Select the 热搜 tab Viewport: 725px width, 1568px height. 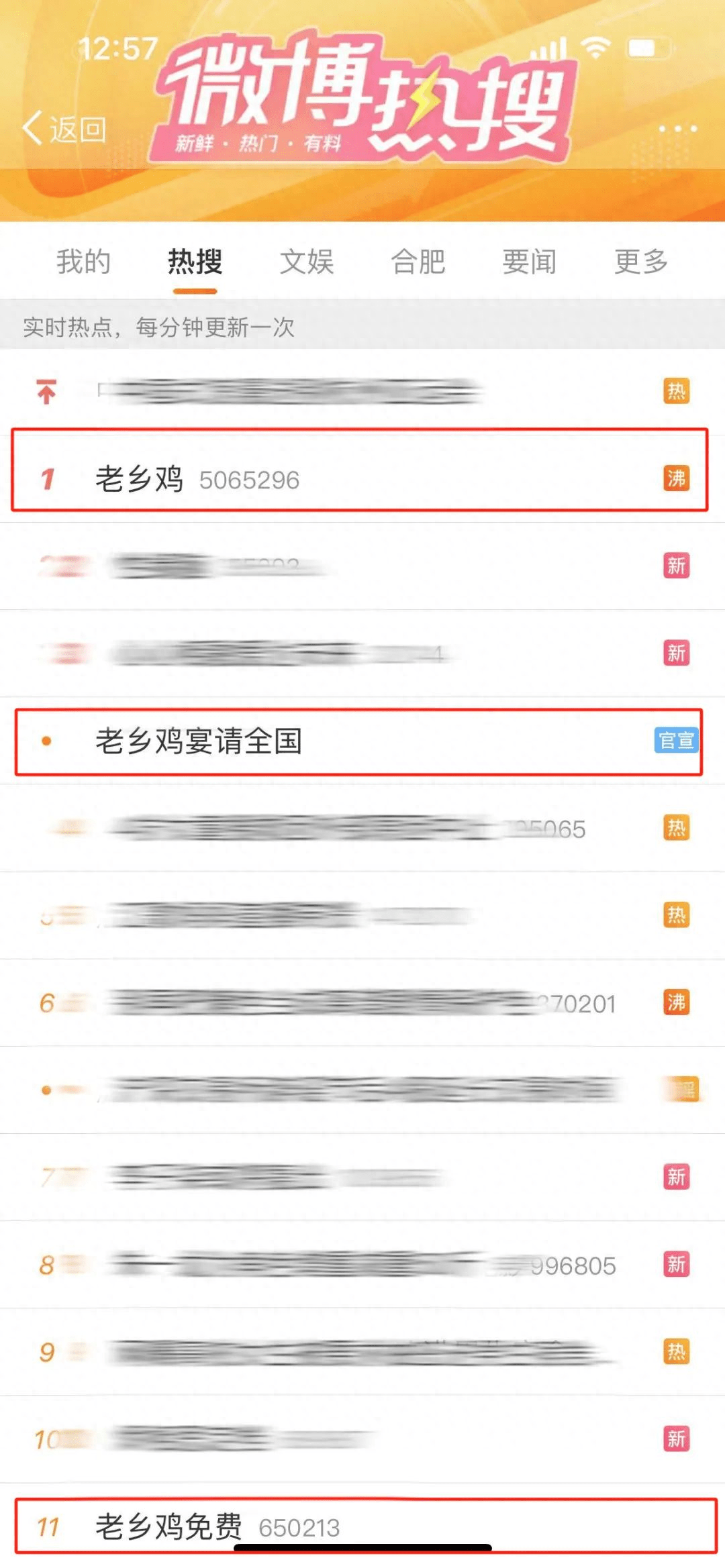pyautogui.click(x=195, y=262)
